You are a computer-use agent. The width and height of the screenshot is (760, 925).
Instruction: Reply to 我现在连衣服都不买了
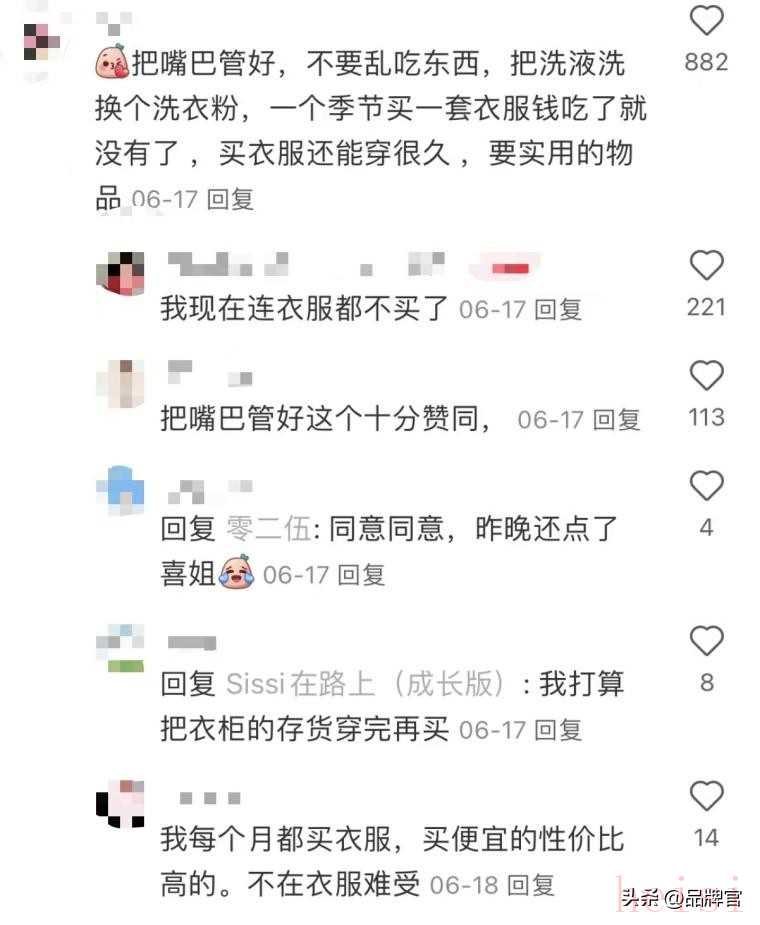pos(558,309)
